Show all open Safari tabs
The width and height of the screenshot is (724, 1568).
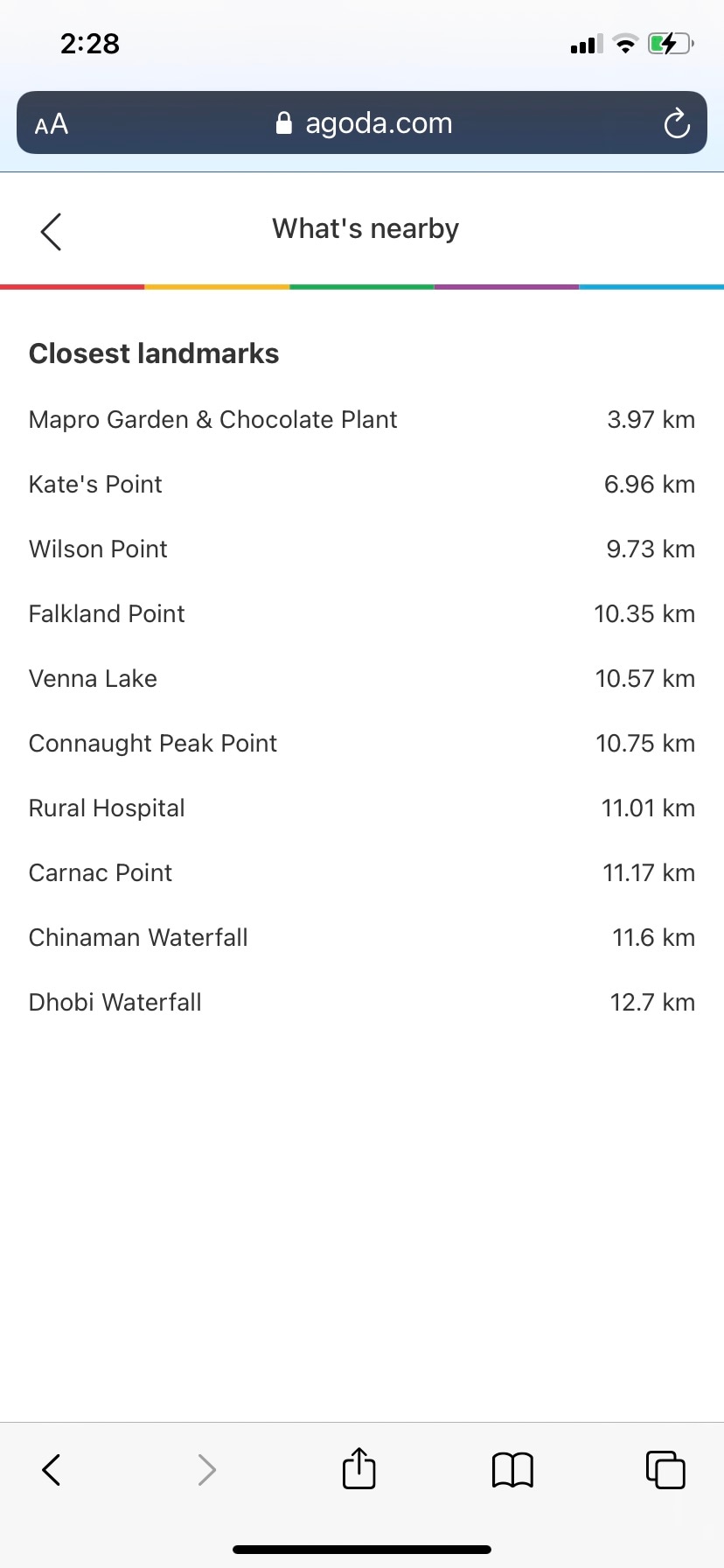click(665, 1470)
